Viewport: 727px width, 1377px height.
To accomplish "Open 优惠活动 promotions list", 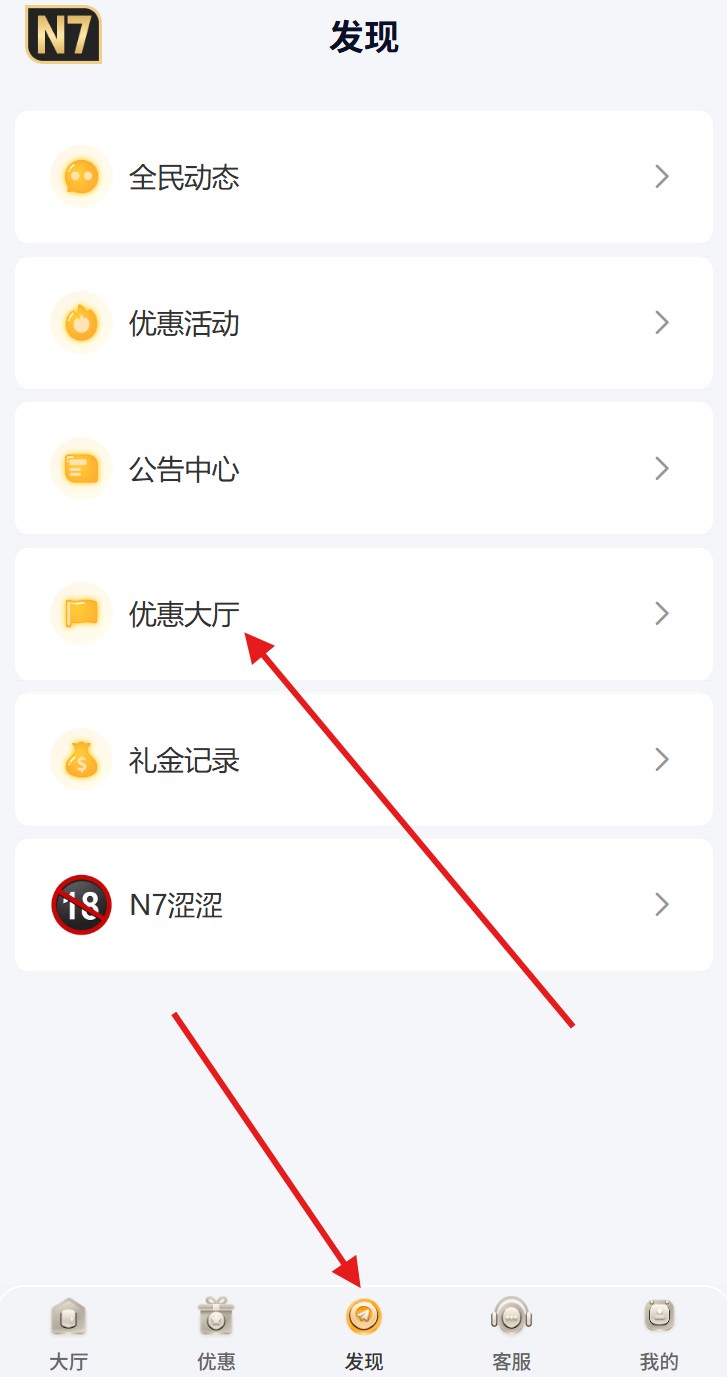I will pyautogui.click(x=364, y=323).
